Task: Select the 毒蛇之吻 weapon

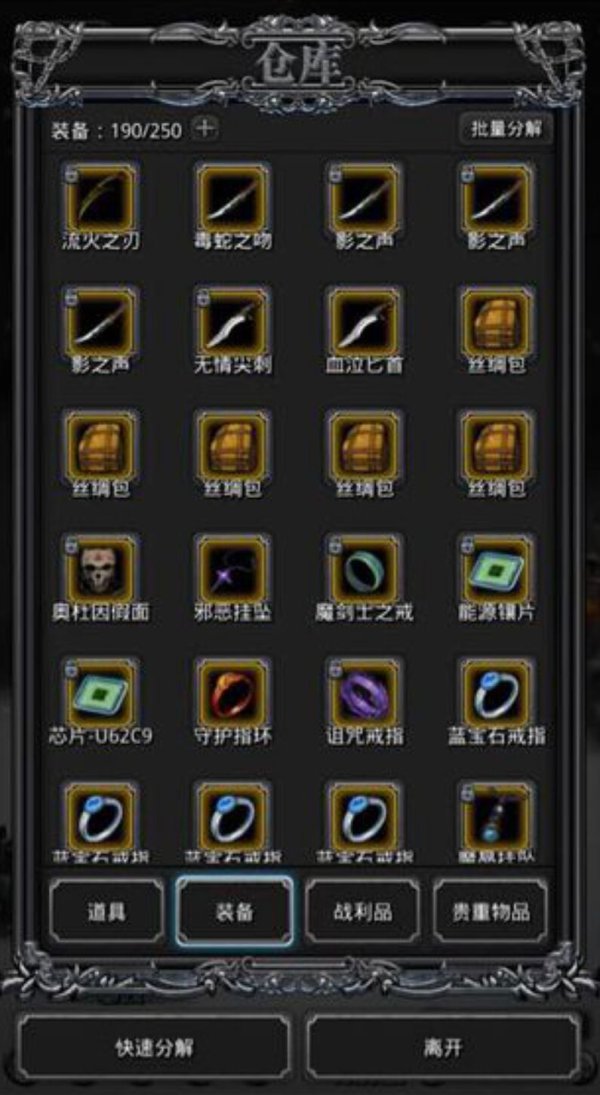Action: pyautogui.click(x=231, y=197)
